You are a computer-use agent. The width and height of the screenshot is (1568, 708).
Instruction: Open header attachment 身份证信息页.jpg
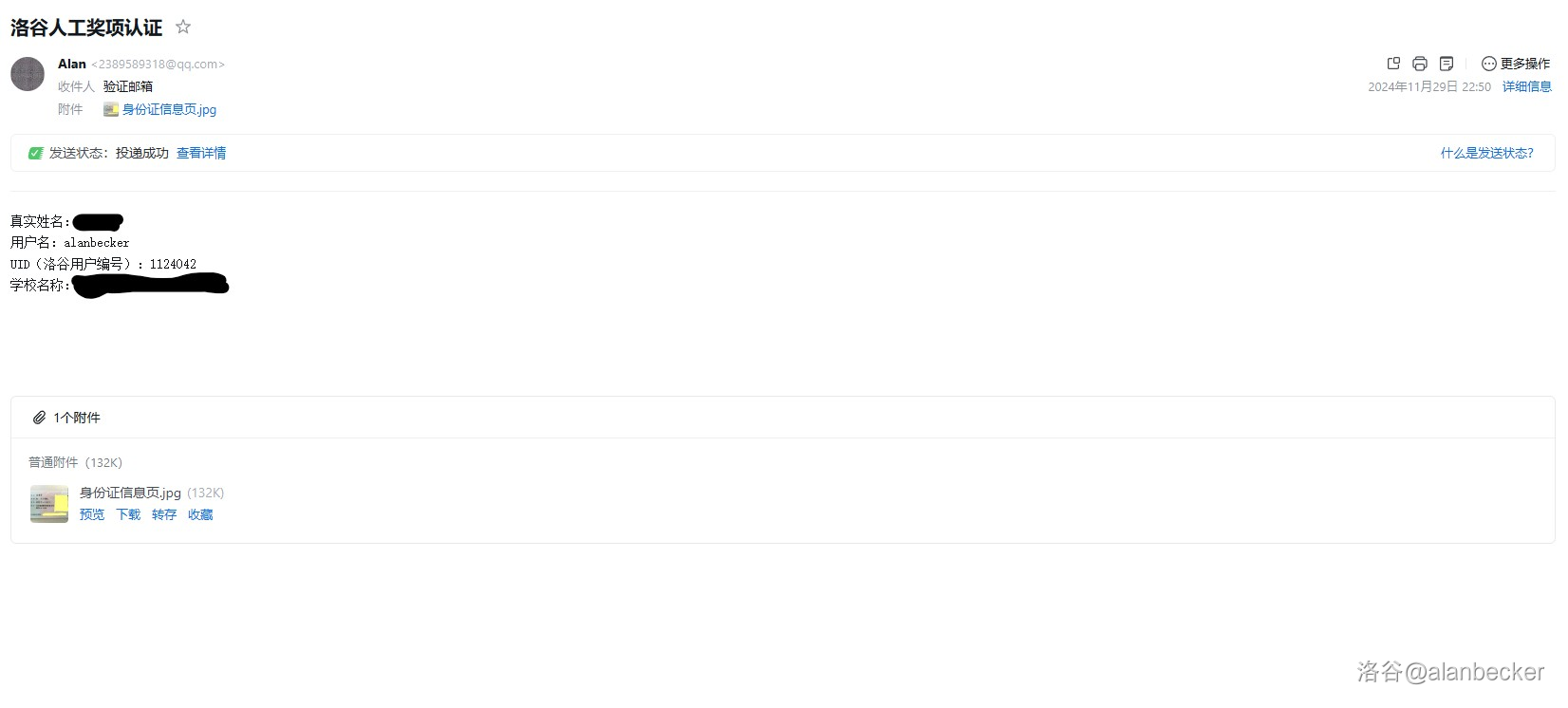[x=169, y=109]
